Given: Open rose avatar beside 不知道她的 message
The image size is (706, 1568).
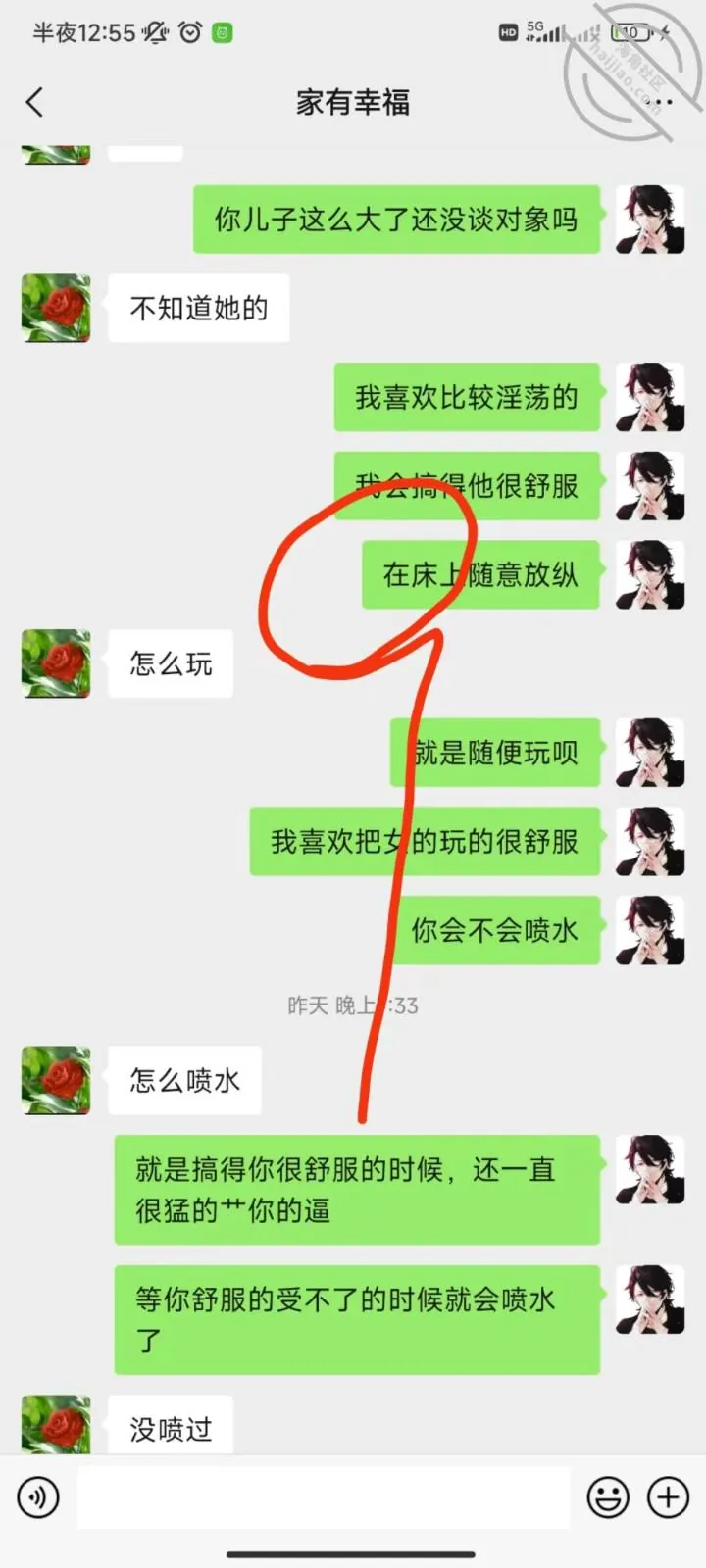Looking at the screenshot, I should click(56, 308).
